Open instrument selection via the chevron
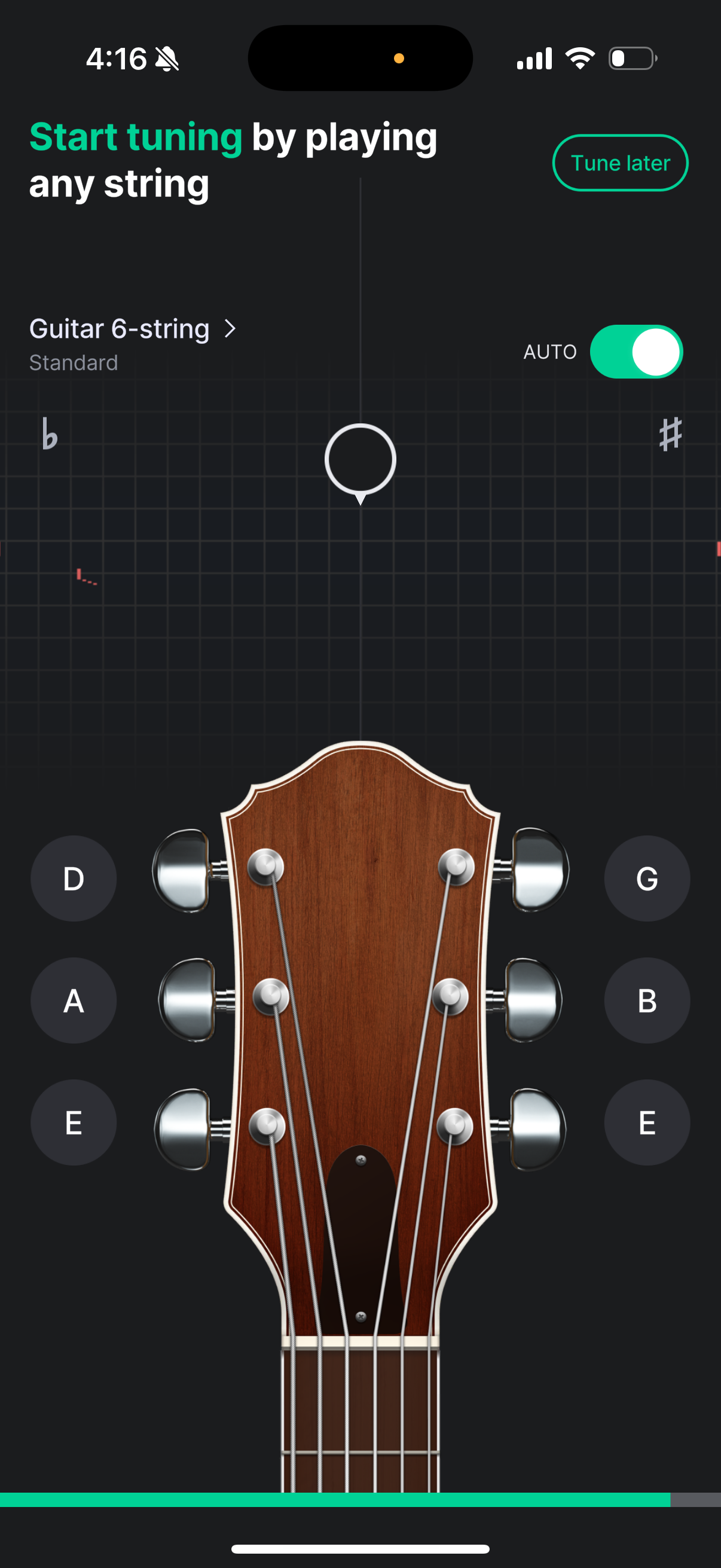The image size is (721, 1568). coord(231,329)
